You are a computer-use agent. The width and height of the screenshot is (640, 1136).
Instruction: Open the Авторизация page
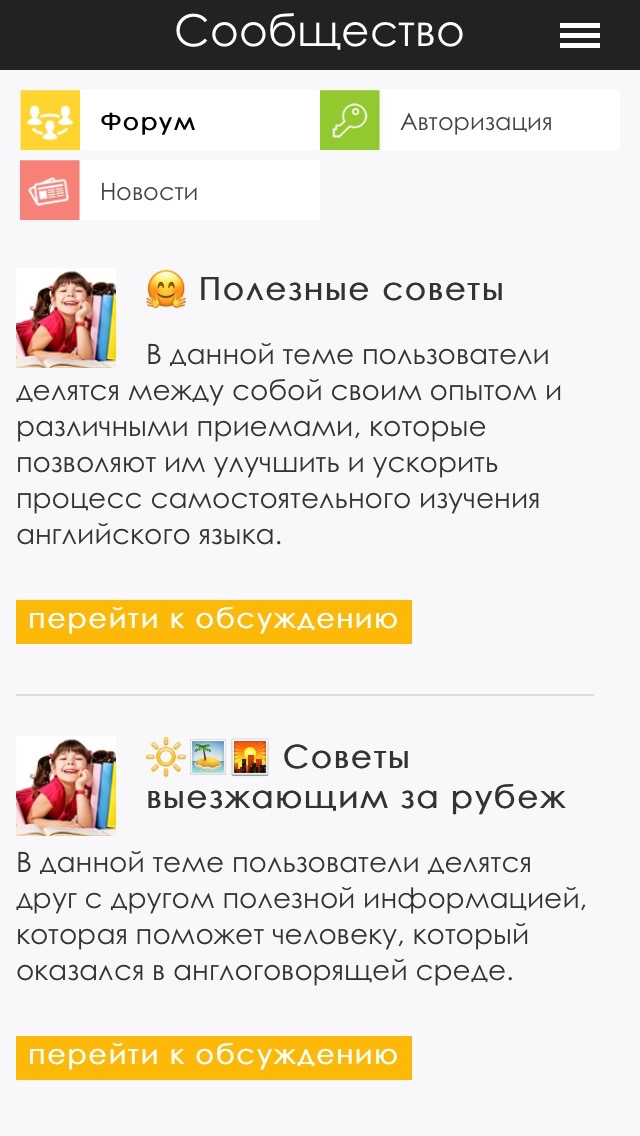[470, 121]
